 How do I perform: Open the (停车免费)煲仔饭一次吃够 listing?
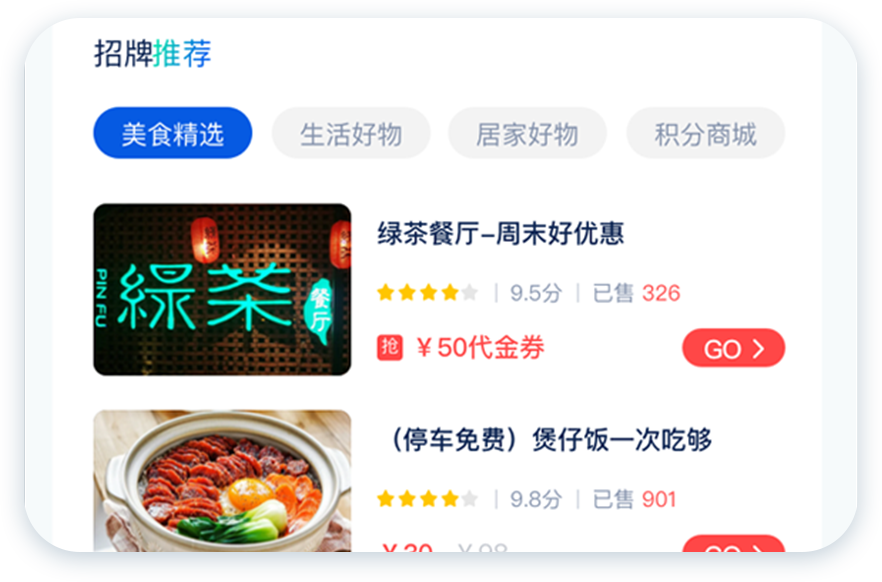pyautogui.click(x=545, y=440)
